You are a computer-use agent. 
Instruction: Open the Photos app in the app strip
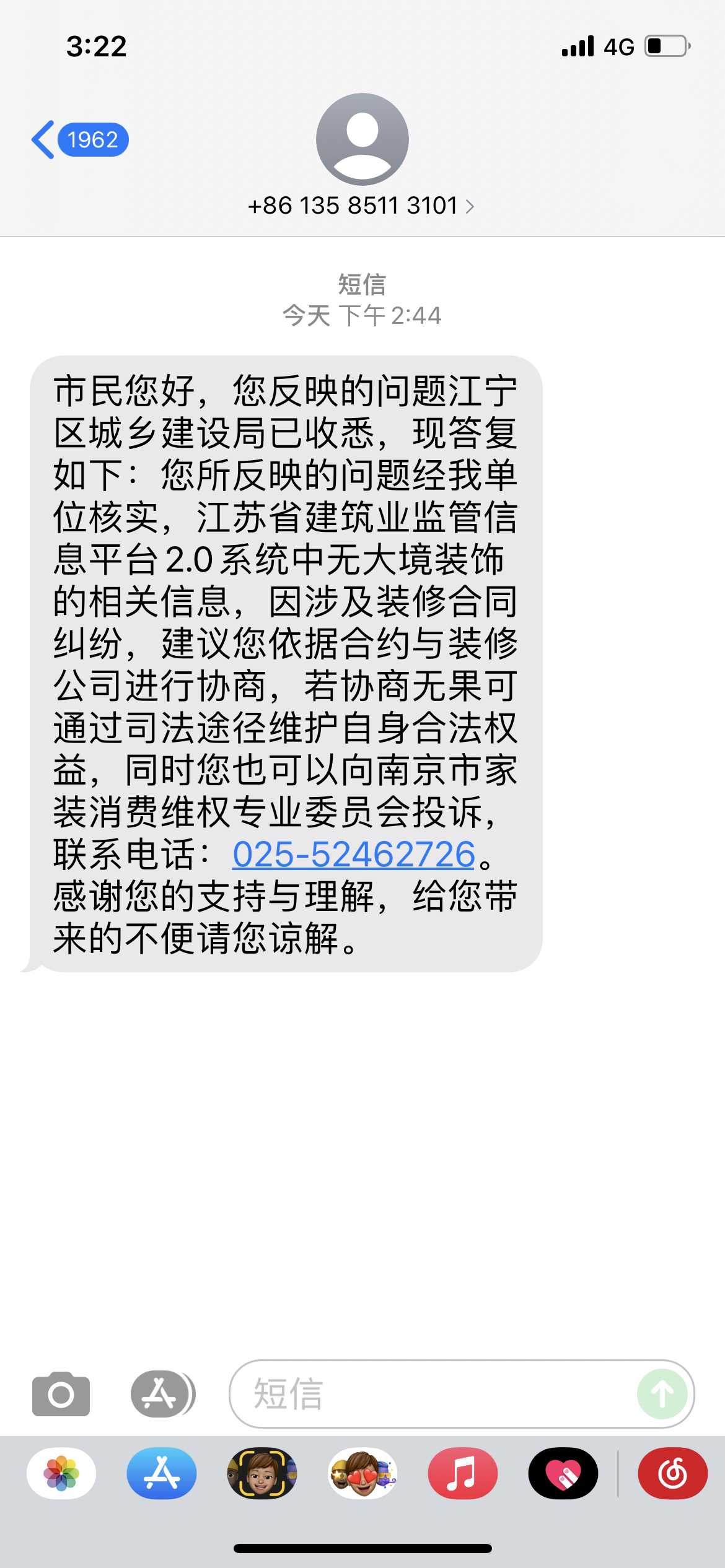pyautogui.click(x=61, y=1473)
